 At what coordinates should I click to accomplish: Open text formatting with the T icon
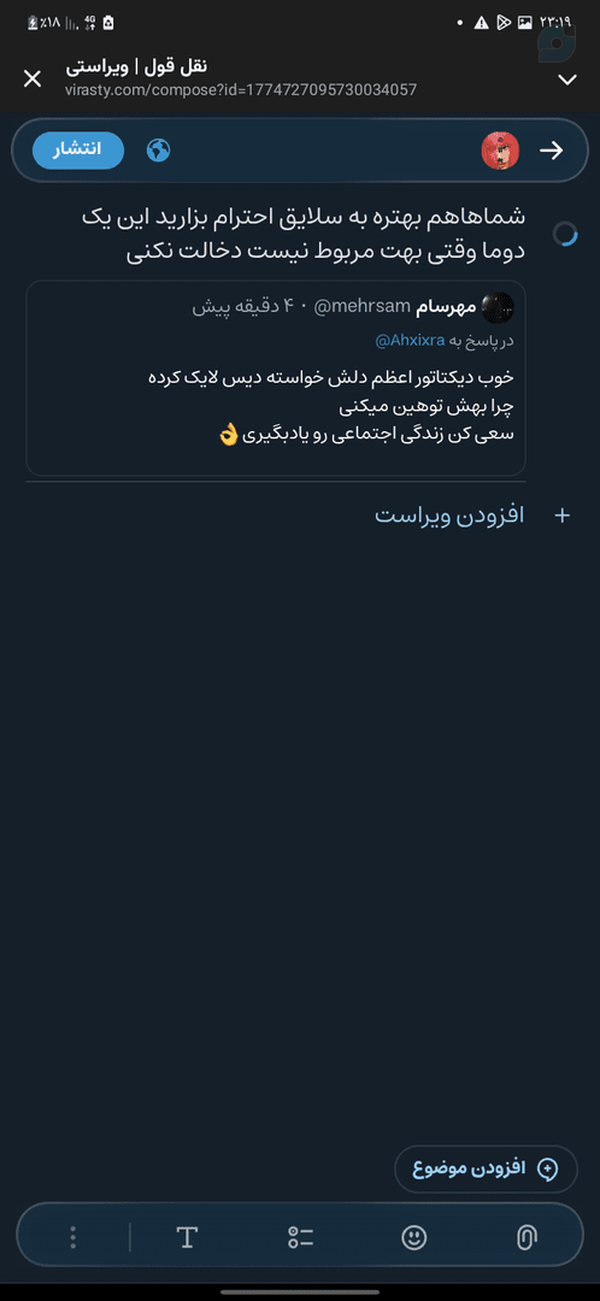187,1238
